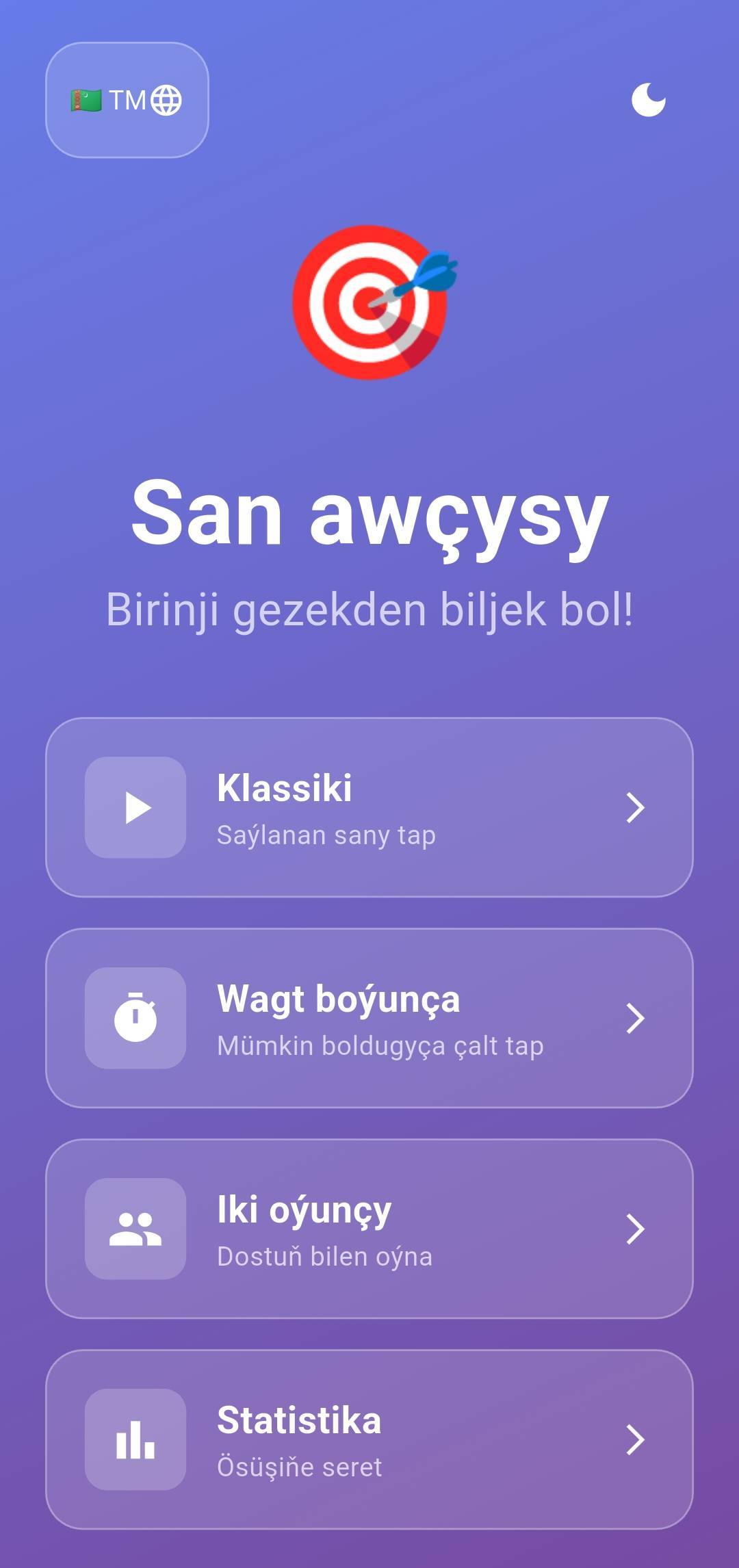Screen dimensions: 739x1568
Task: Start the Klassiki game mode
Action: [369, 807]
